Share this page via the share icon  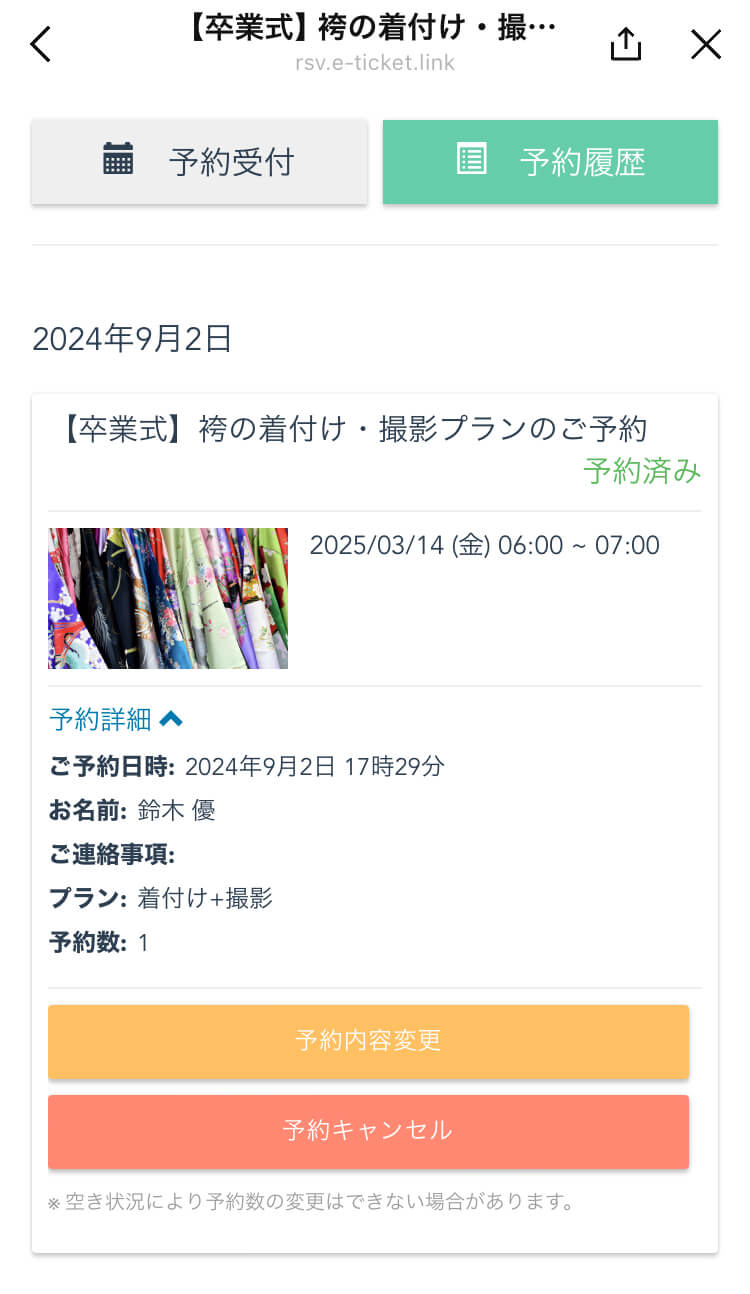pos(625,44)
